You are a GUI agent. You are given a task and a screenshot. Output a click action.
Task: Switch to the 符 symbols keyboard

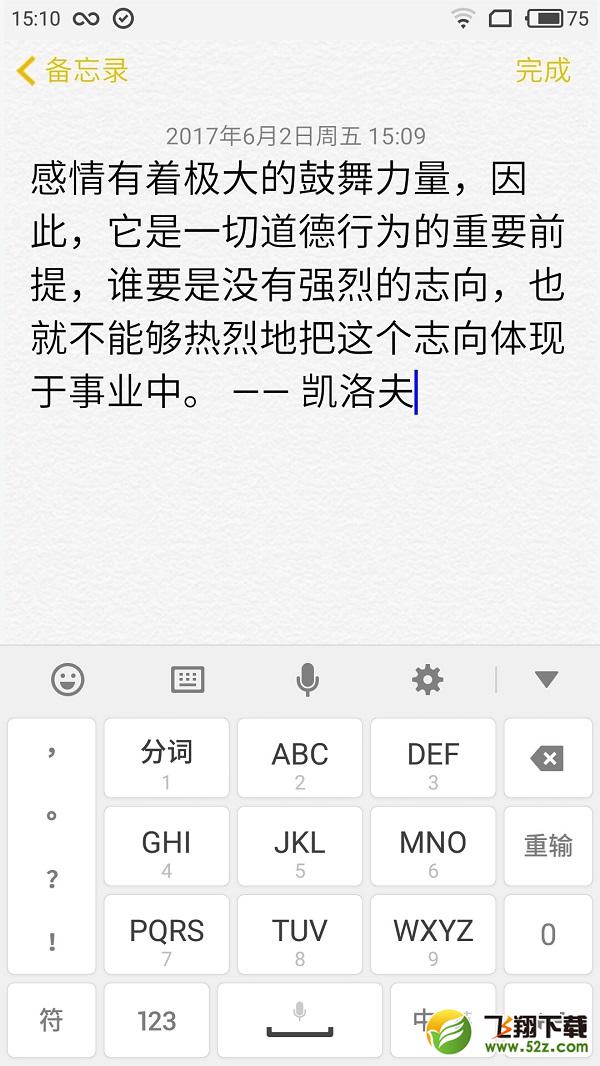(x=52, y=1021)
